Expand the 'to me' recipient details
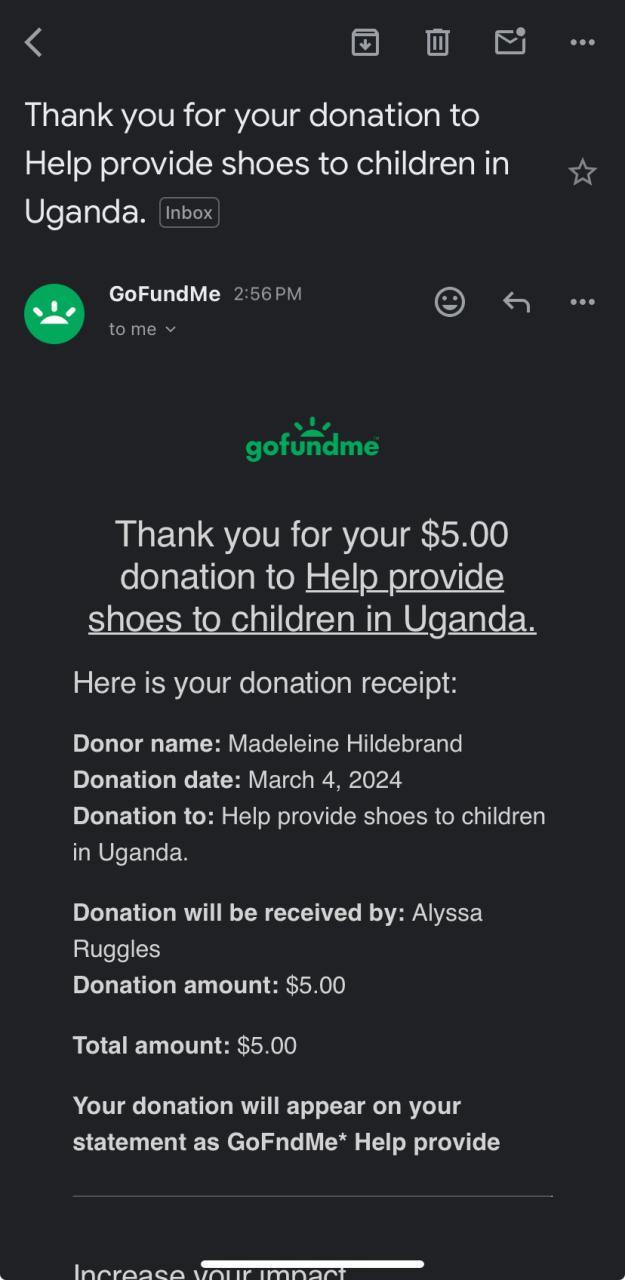Viewport: 625px width, 1280px height. pyautogui.click(x=142, y=329)
